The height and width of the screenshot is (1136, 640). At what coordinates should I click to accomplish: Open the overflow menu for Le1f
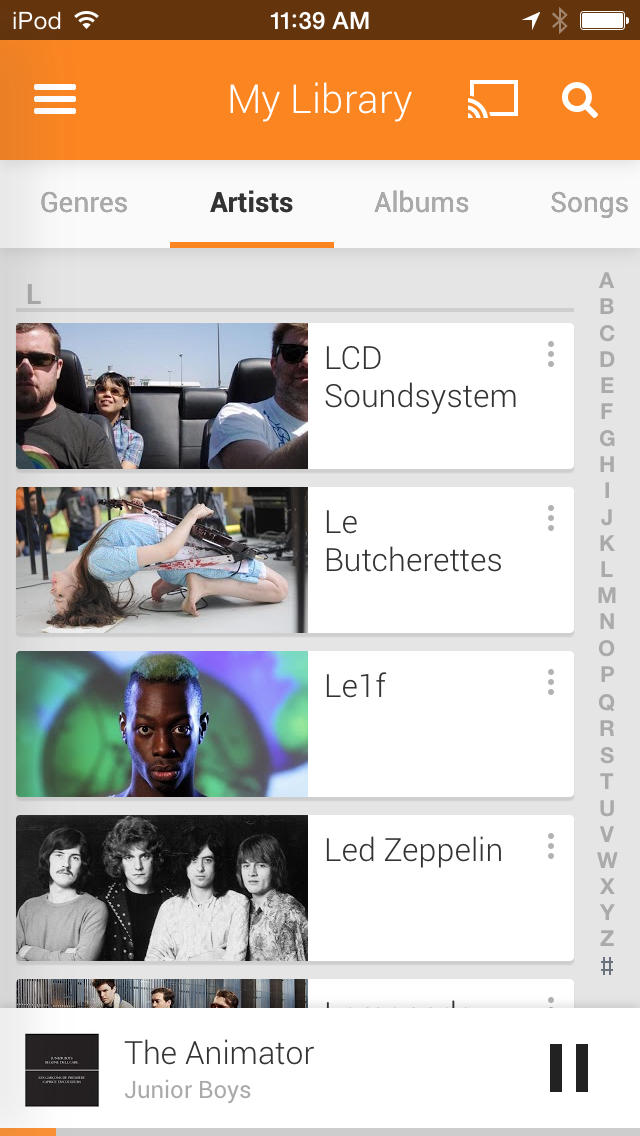tap(550, 682)
